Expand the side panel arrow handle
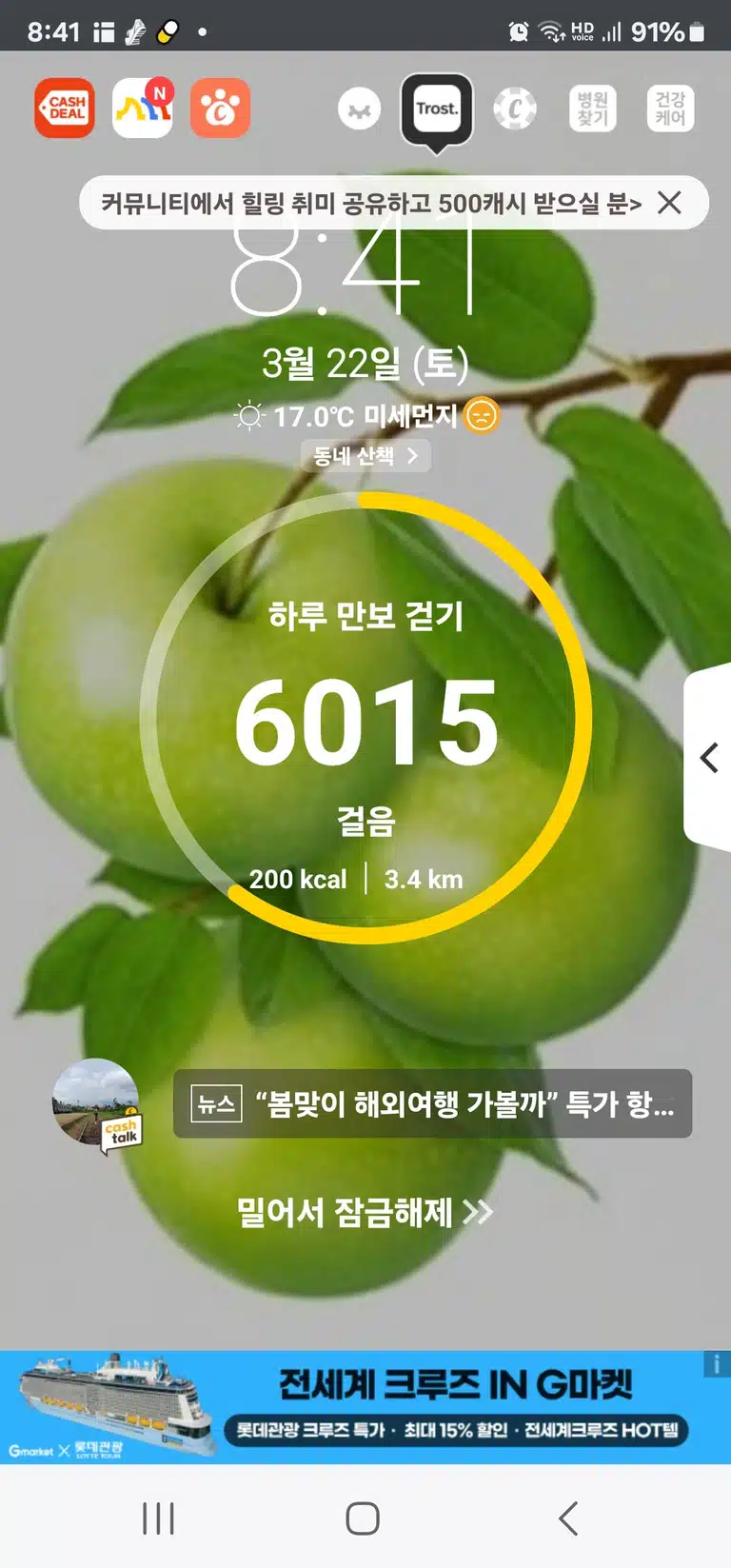This screenshot has width=731, height=1568. coord(708,758)
